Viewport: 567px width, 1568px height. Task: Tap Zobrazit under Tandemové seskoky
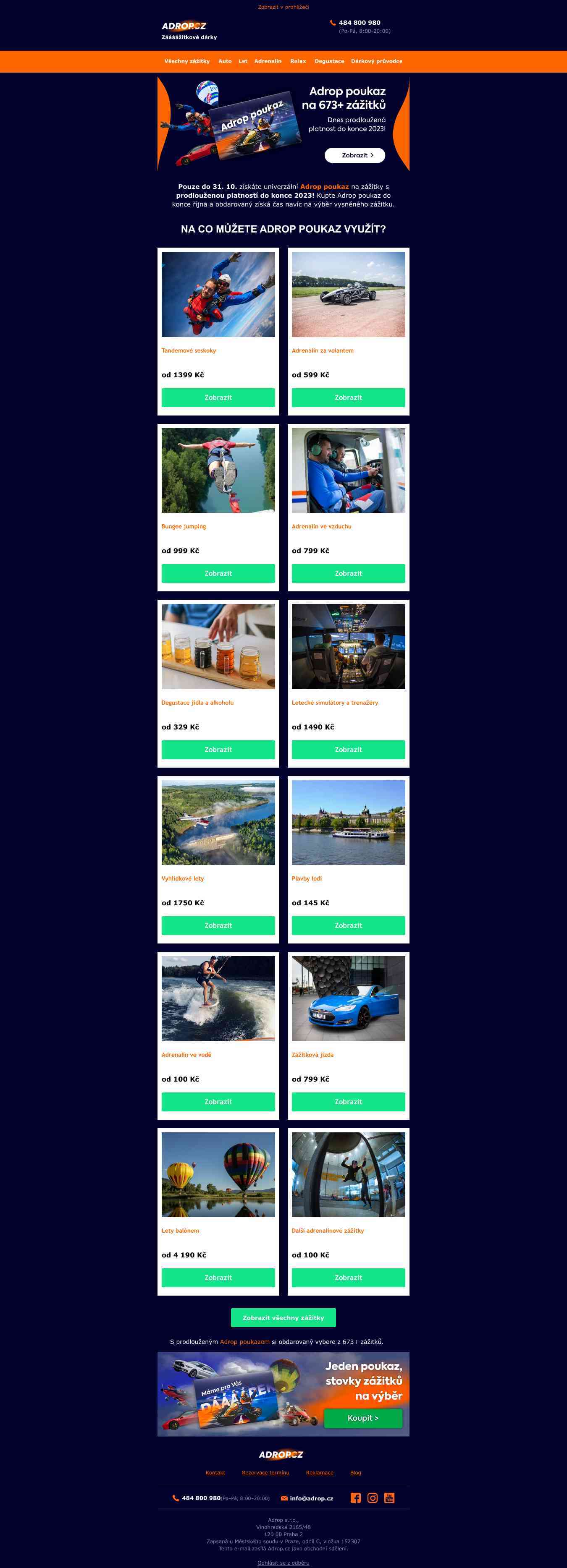(218, 397)
